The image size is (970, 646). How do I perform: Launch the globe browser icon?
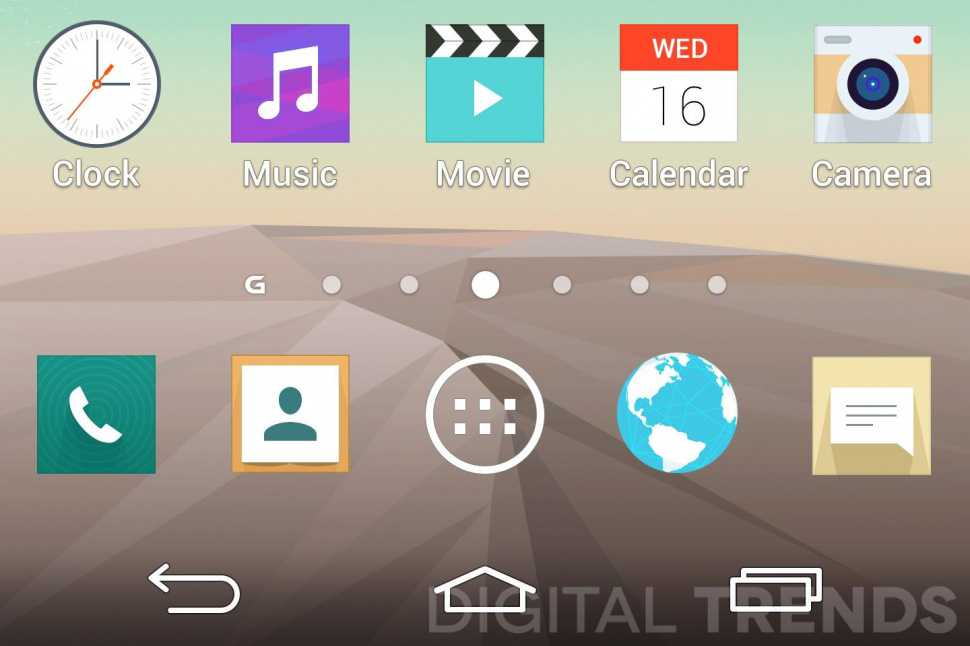click(x=677, y=413)
